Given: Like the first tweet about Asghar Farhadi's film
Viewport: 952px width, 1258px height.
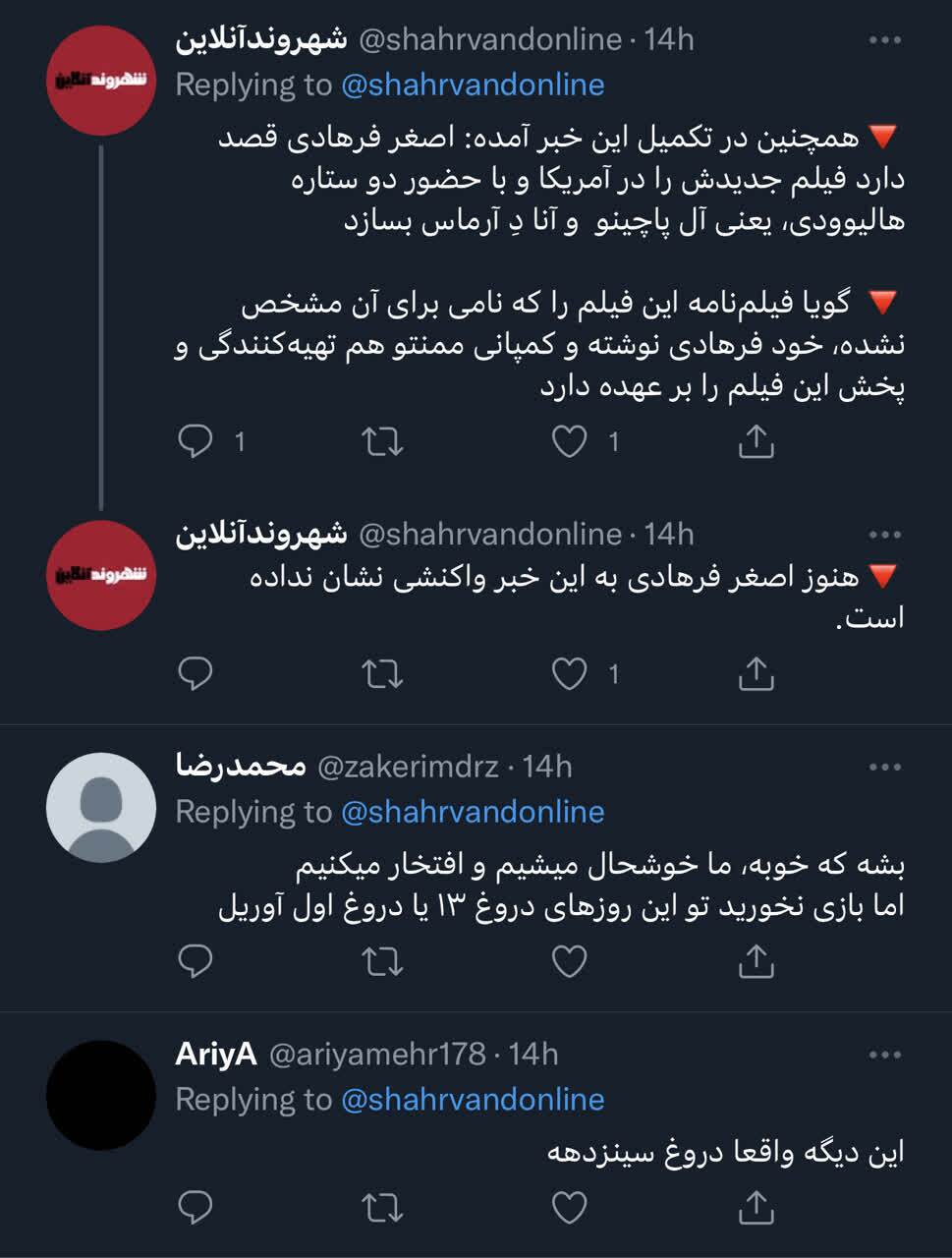Looking at the screenshot, I should 569,441.
